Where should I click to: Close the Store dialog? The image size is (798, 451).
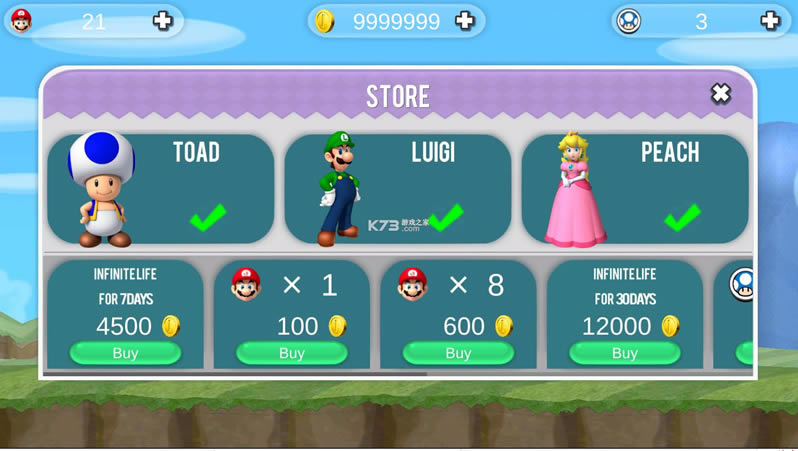click(x=720, y=93)
